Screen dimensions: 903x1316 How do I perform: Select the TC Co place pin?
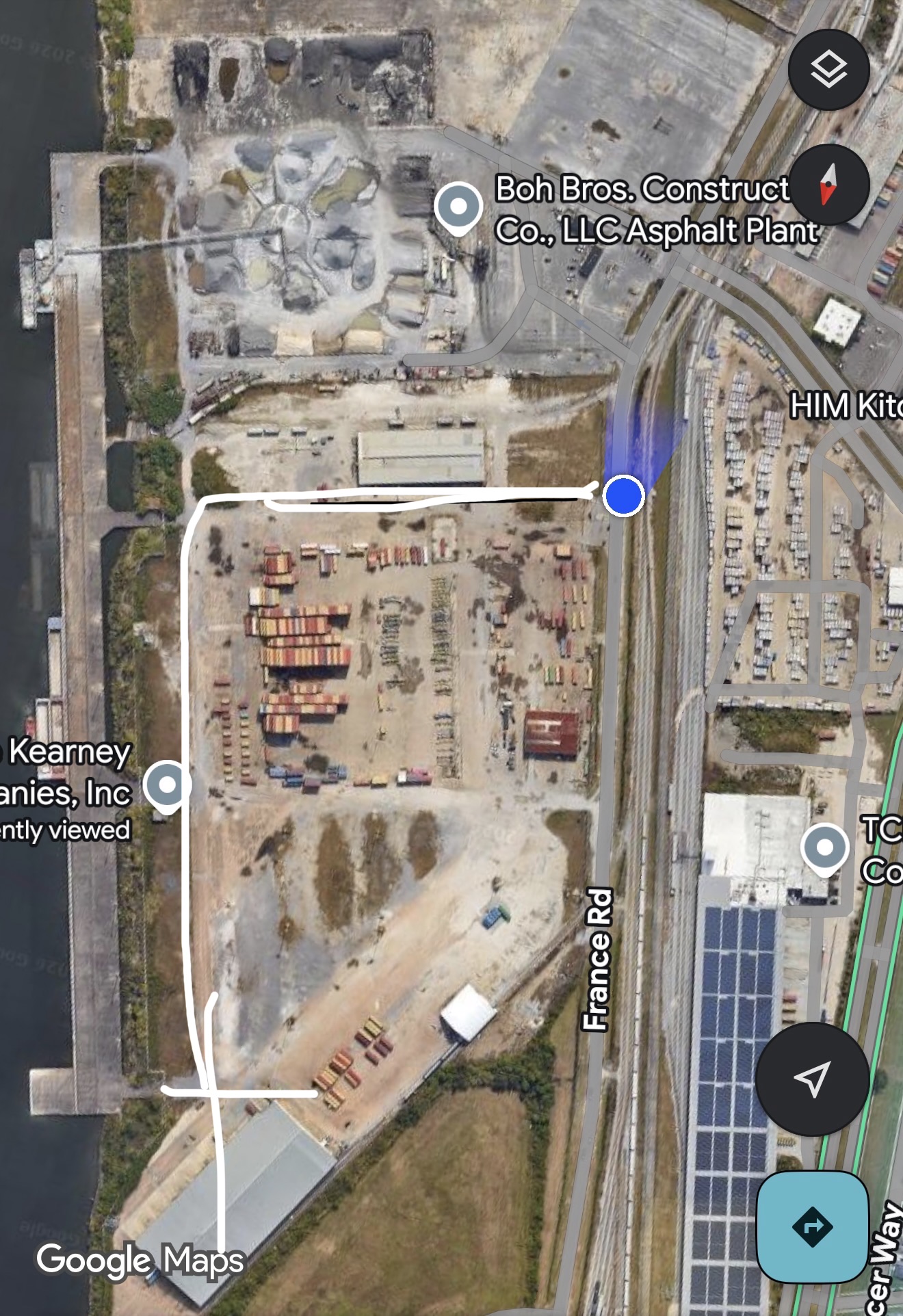coord(825,848)
